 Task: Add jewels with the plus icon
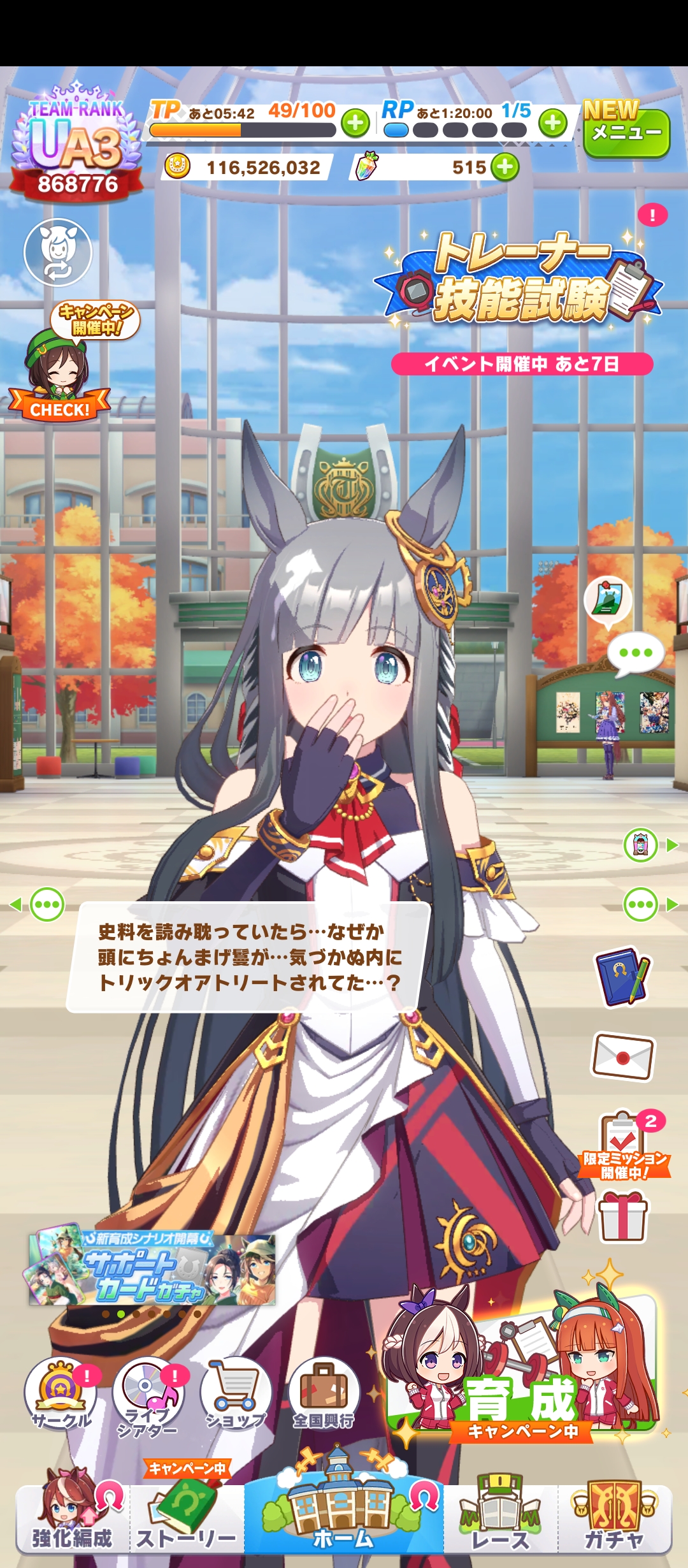pyautogui.click(x=505, y=168)
